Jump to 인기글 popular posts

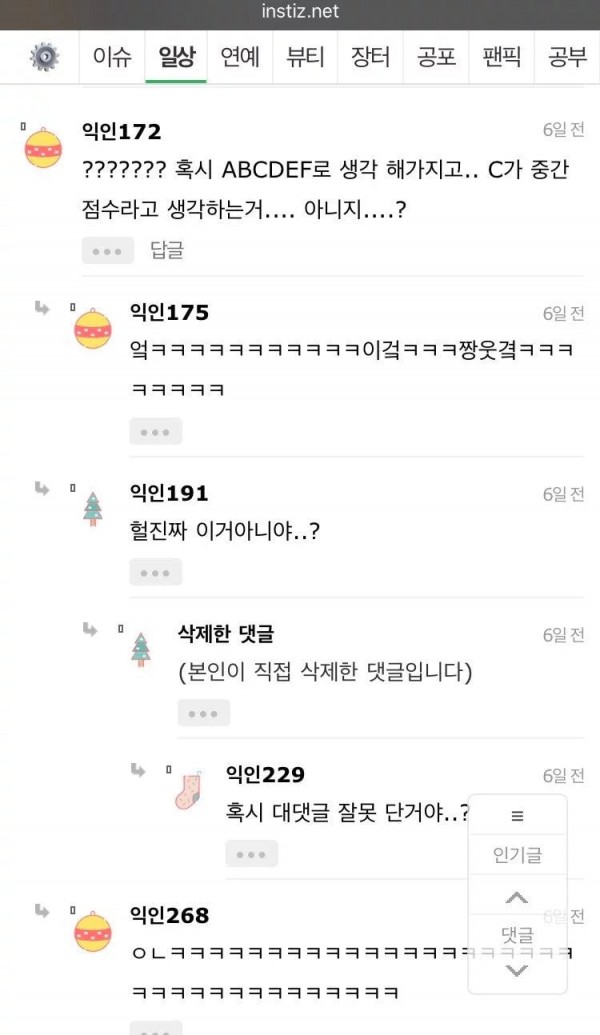coord(517,856)
